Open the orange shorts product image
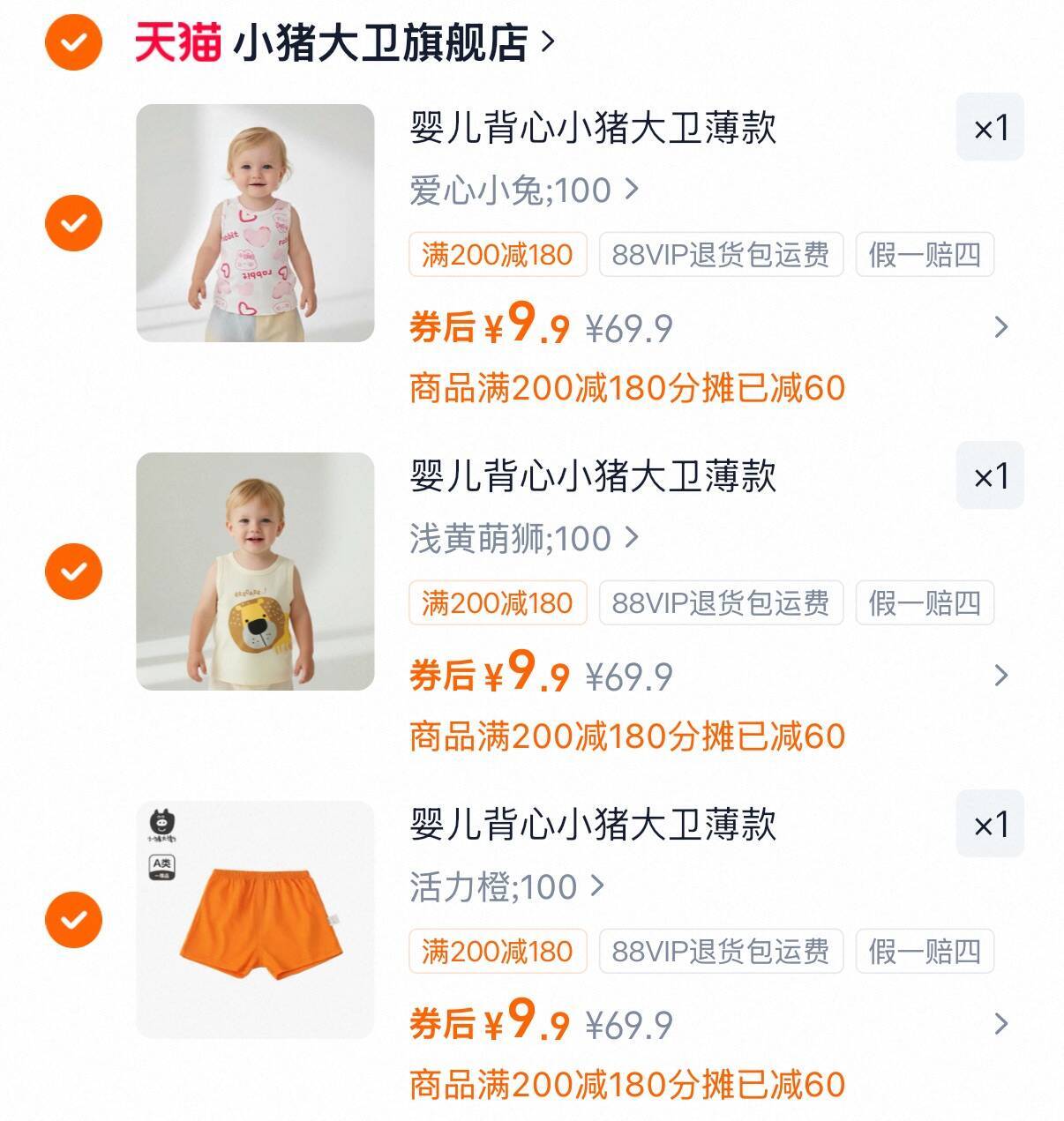This screenshot has height=1121, width=1064. (255, 920)
